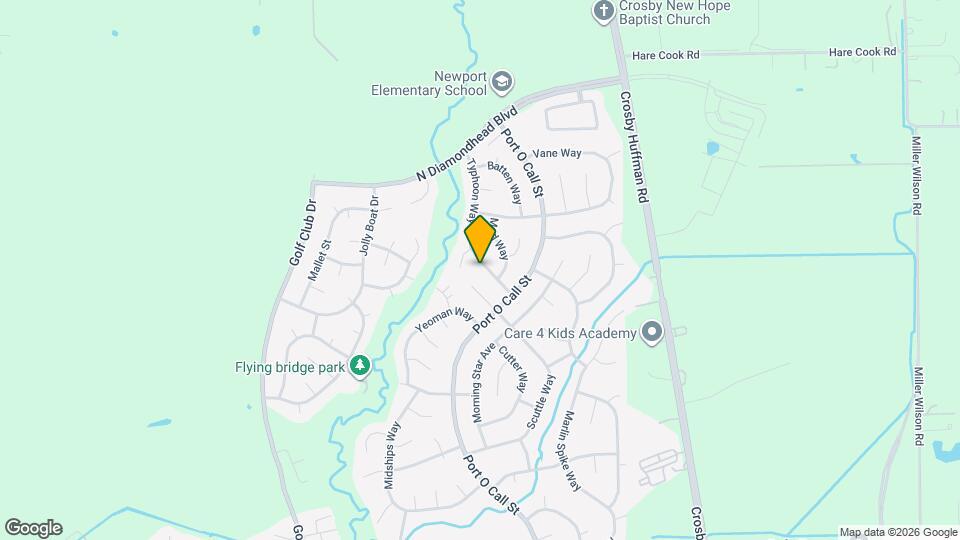Open Flying bridge park marker
Image resolution: width=960 pixels, height=540 pixels.
[x=360, y=367]
